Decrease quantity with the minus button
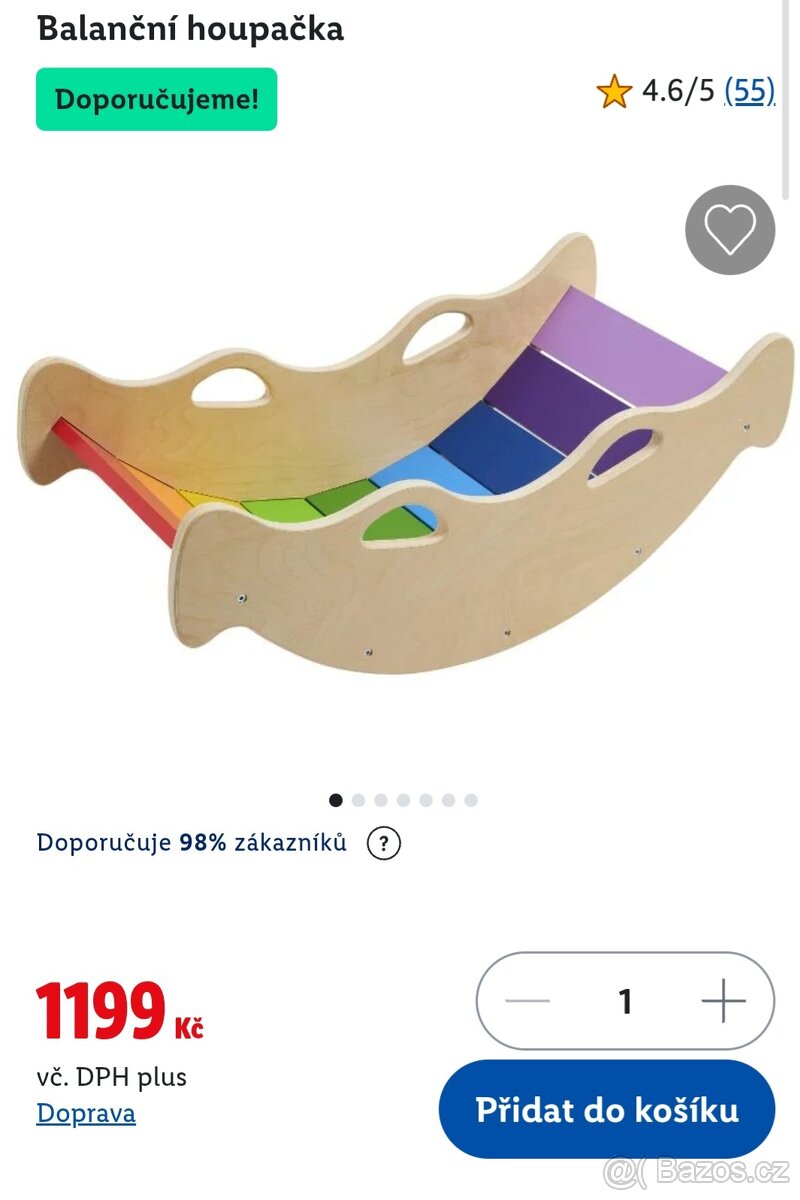This screenshot has height=1200, width=800. [527, 1001]
